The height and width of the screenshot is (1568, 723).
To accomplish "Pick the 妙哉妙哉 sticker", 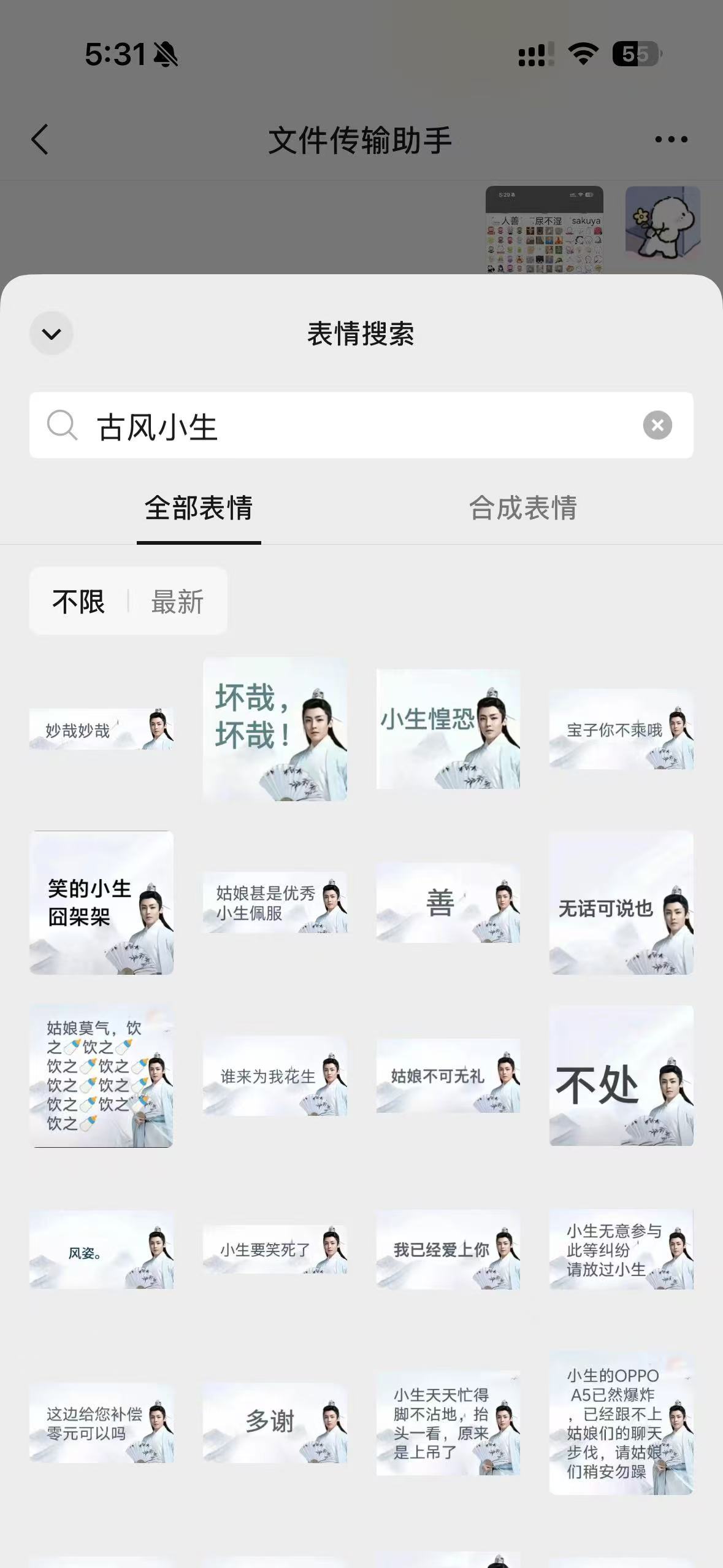I will 101,729.
